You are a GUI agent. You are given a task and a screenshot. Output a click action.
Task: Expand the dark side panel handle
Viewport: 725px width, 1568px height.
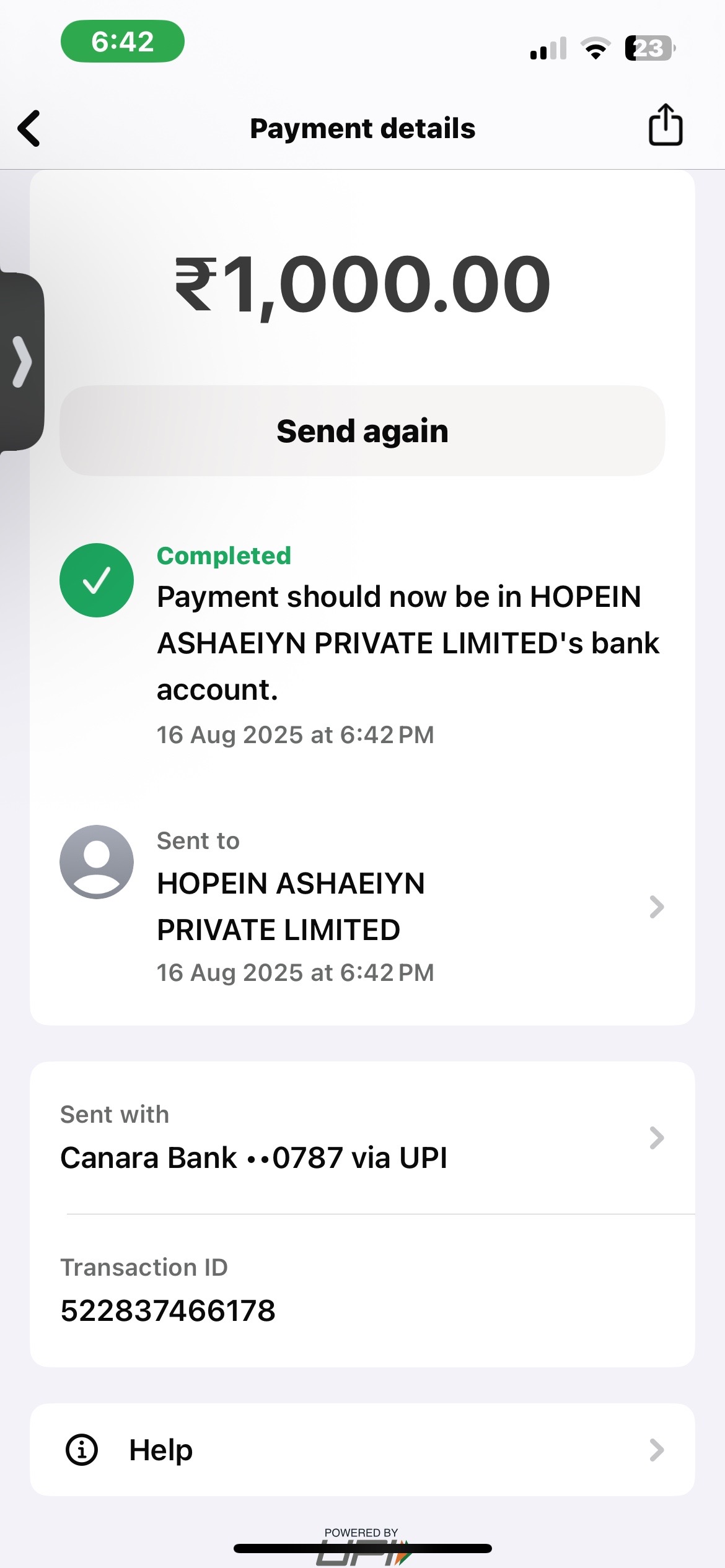(x=21, y=362)
